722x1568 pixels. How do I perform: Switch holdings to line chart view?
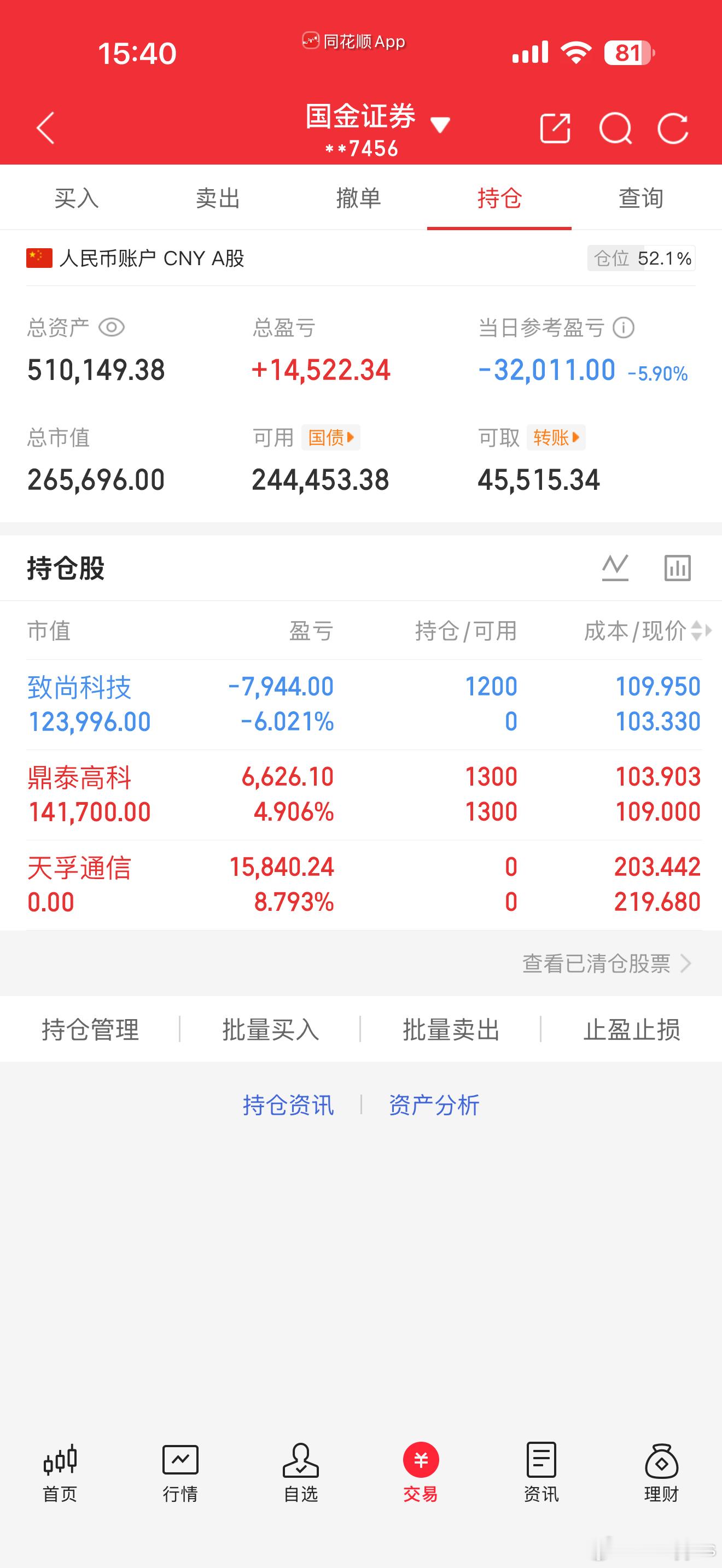[x=615, y=567]
